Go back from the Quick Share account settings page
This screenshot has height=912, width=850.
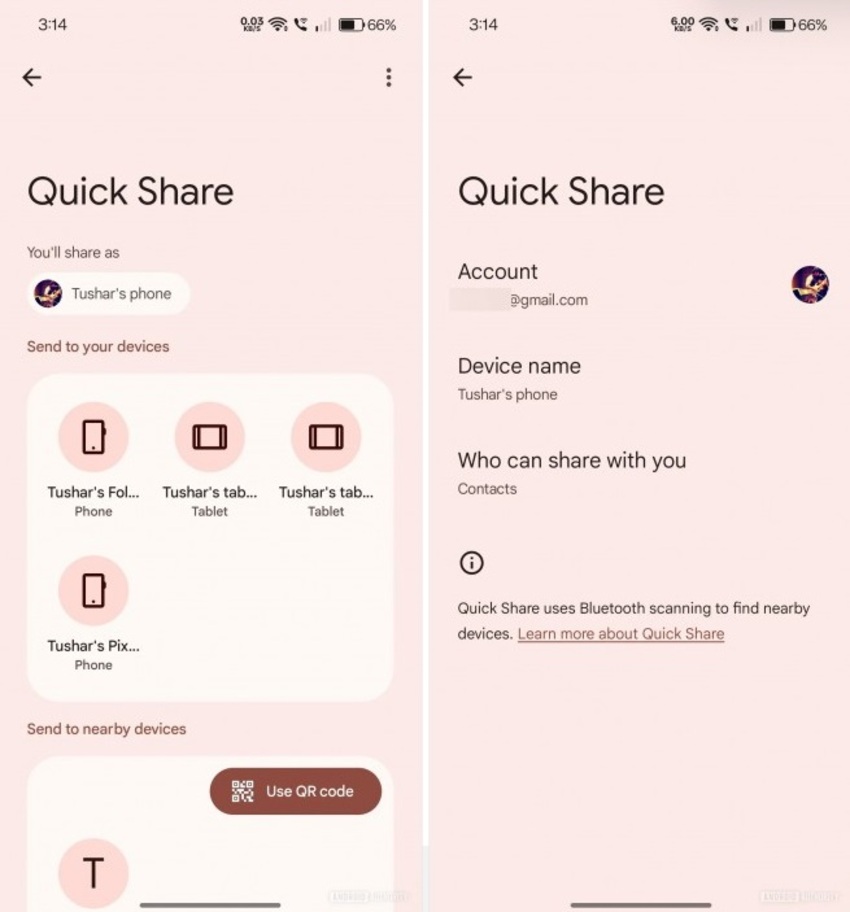[462, 77]
